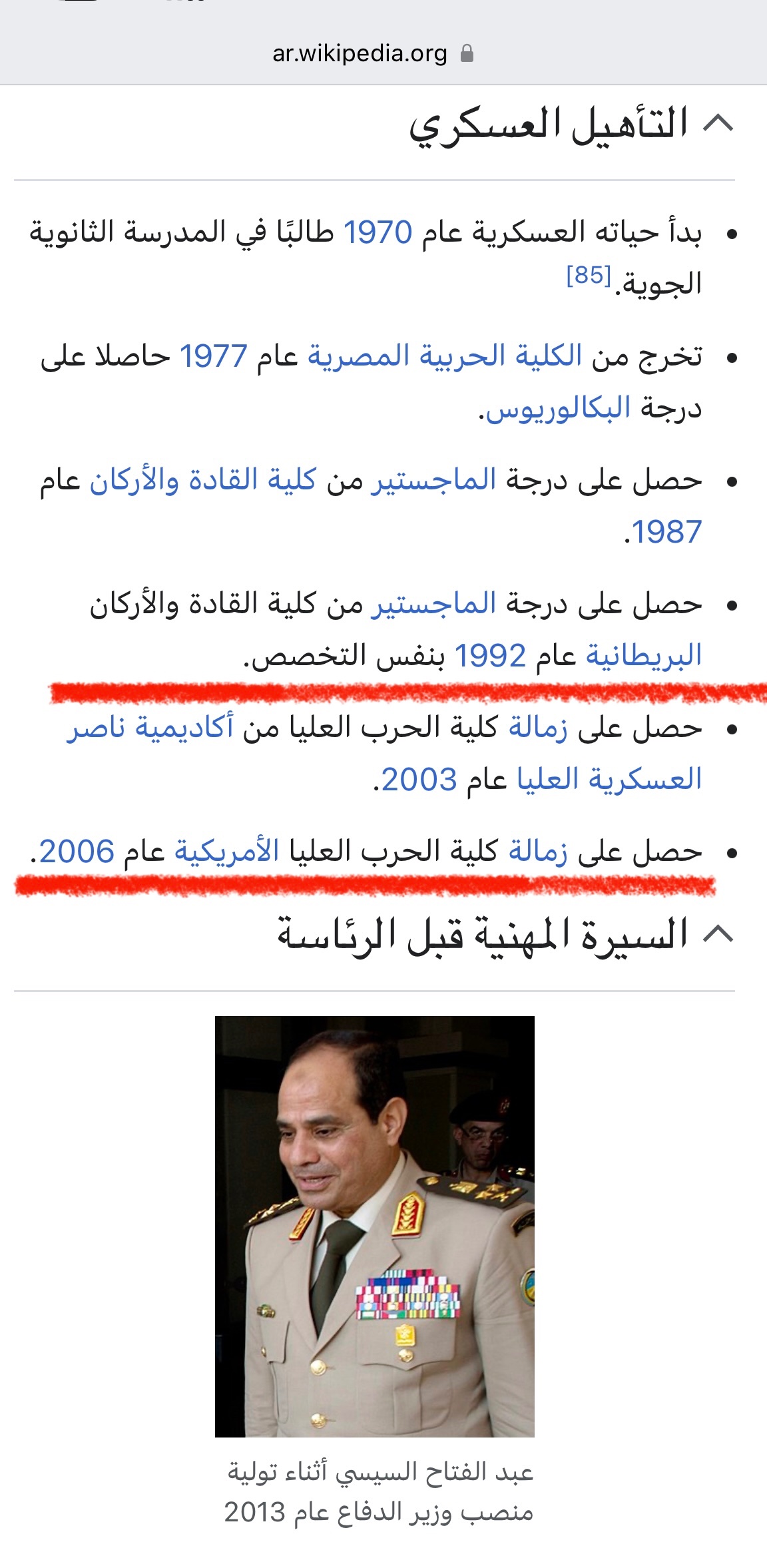Open the 1970 year link
This screenshot has width=767, height=1568.
click(378, 232)
